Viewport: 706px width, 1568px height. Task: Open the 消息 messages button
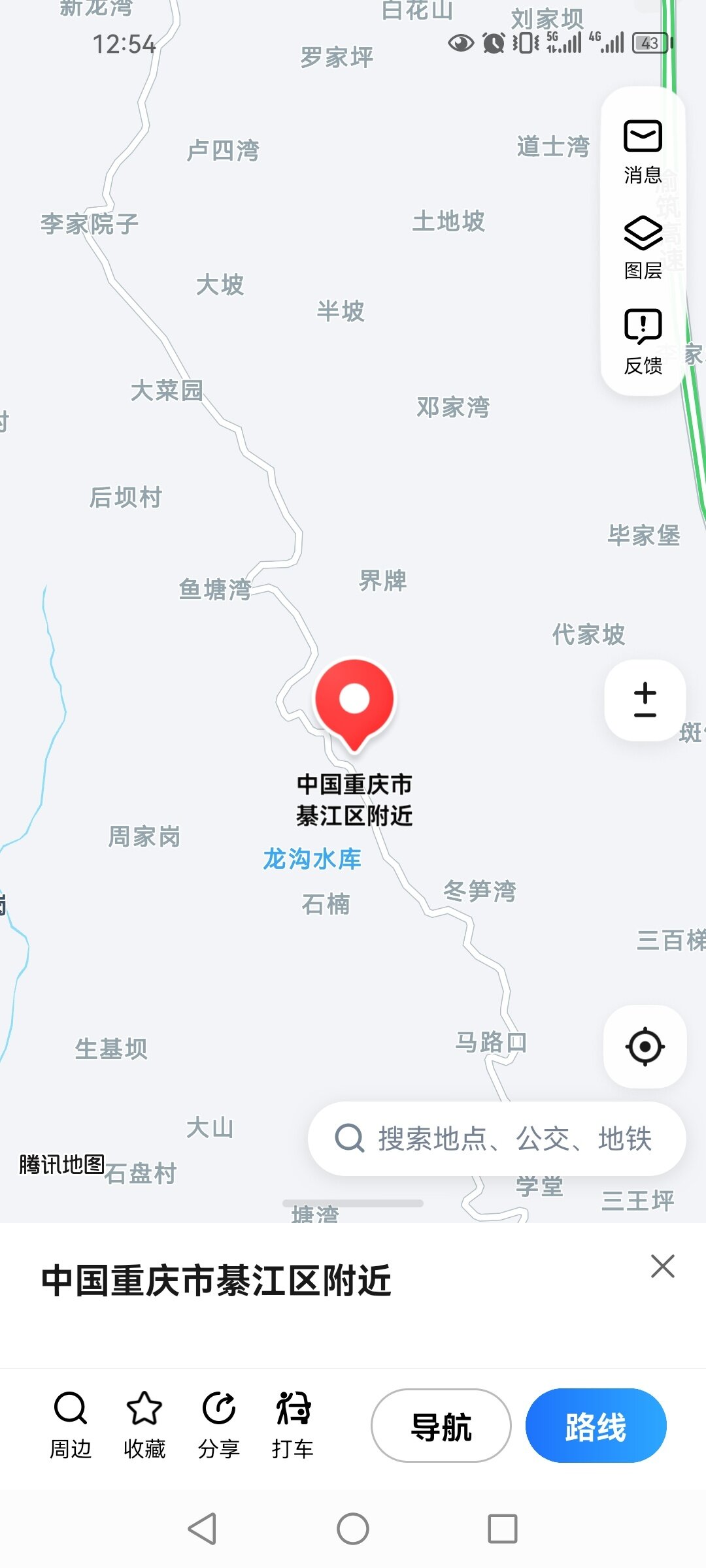coord(643,152)
